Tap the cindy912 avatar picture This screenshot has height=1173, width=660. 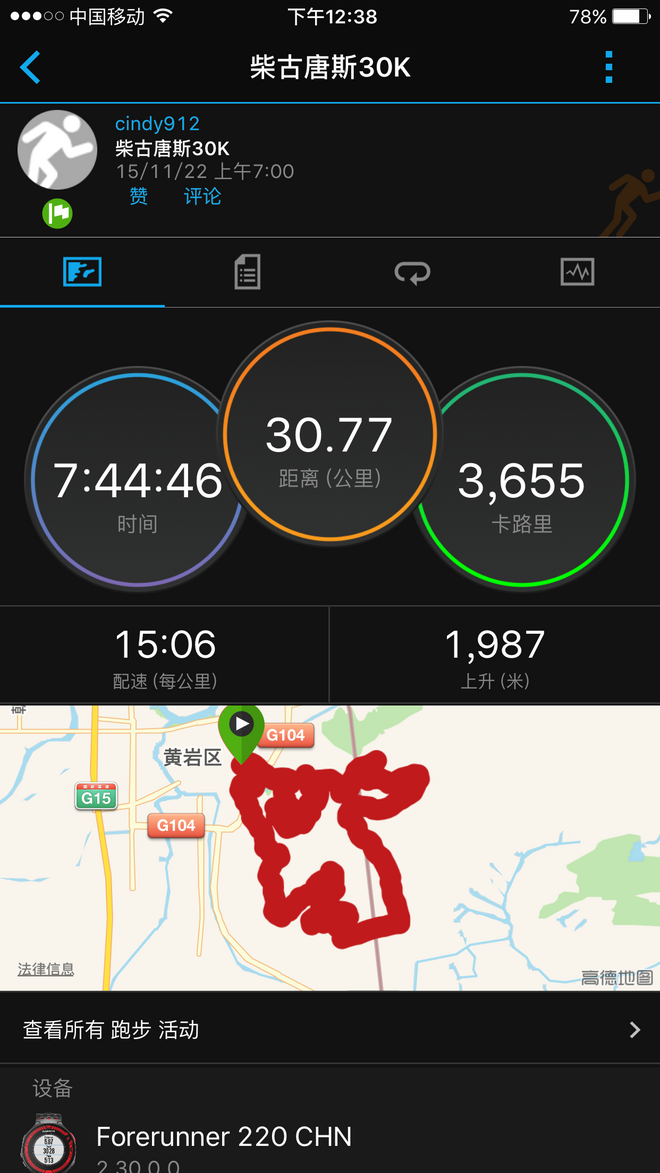point(57,150)
